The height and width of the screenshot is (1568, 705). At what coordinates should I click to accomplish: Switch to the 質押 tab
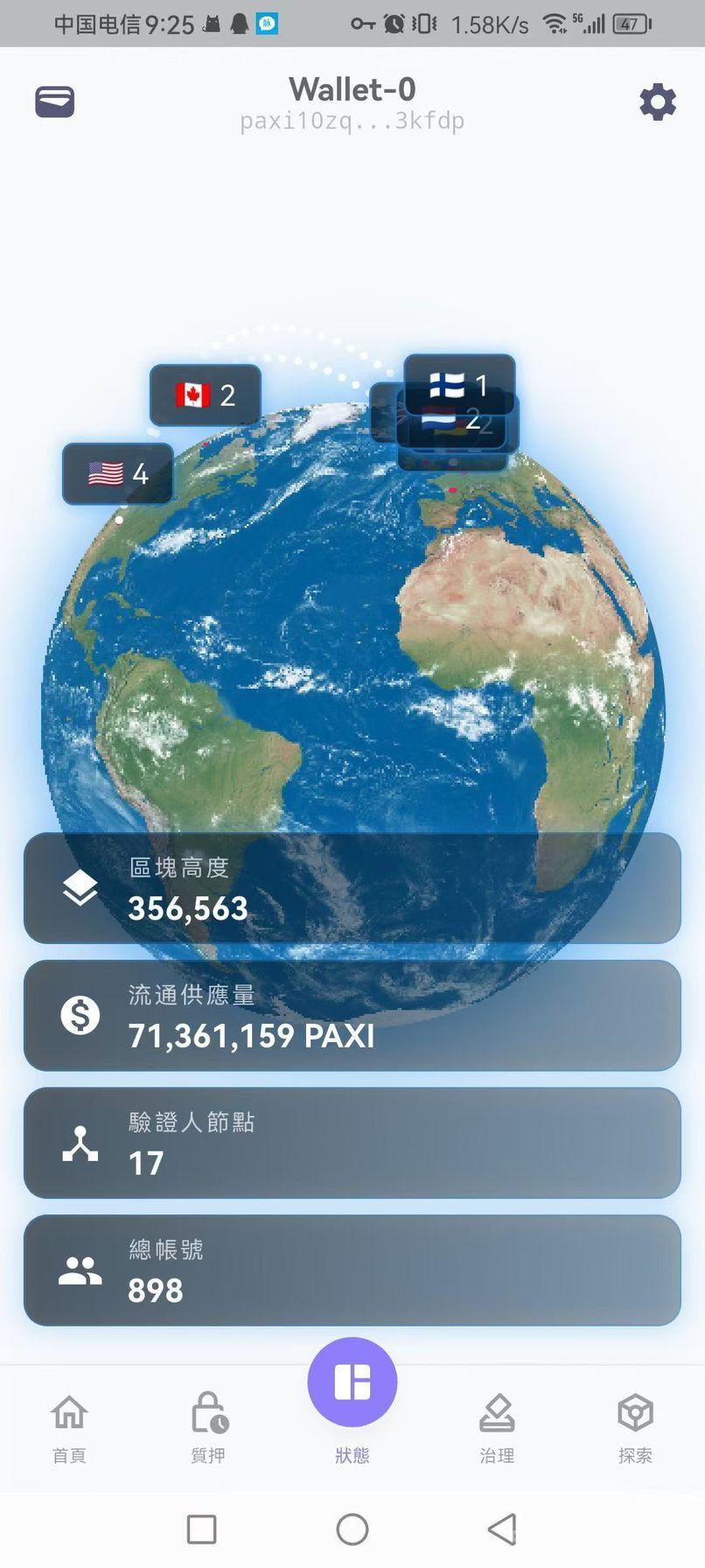tap(208, 1429)
